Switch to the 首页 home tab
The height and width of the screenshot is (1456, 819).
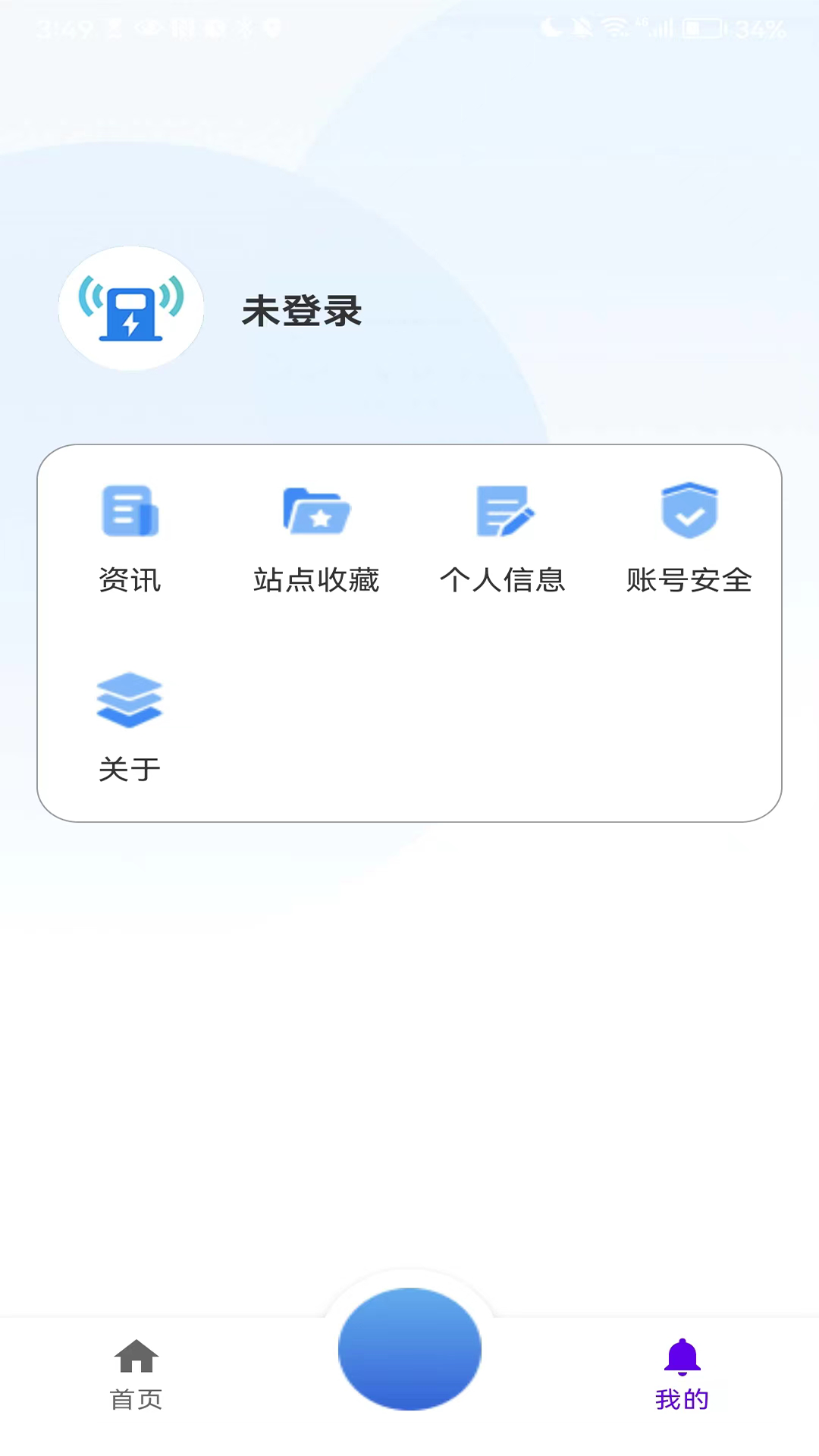pos(136,1373)
